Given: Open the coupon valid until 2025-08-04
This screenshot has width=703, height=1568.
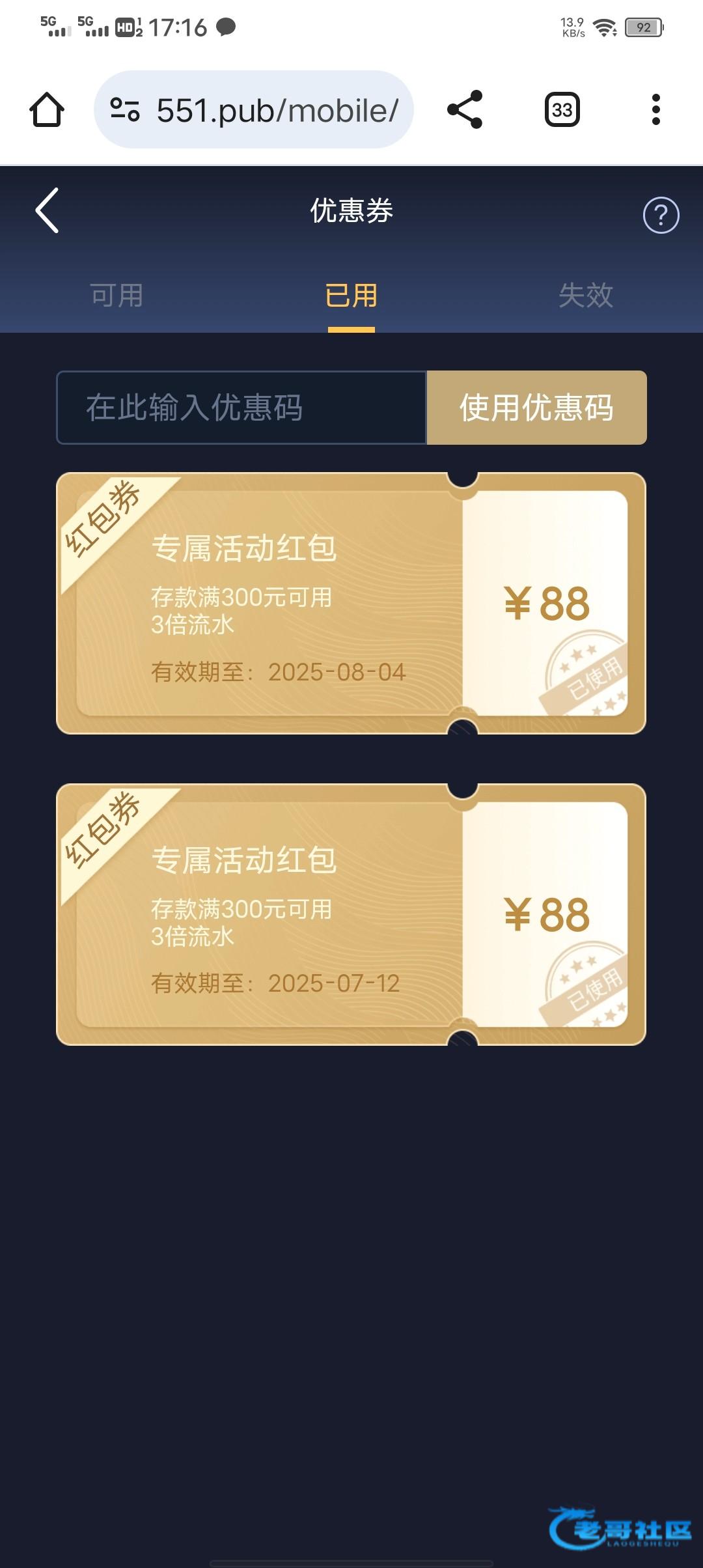Looking at the screenshot, I should [351, 603].
